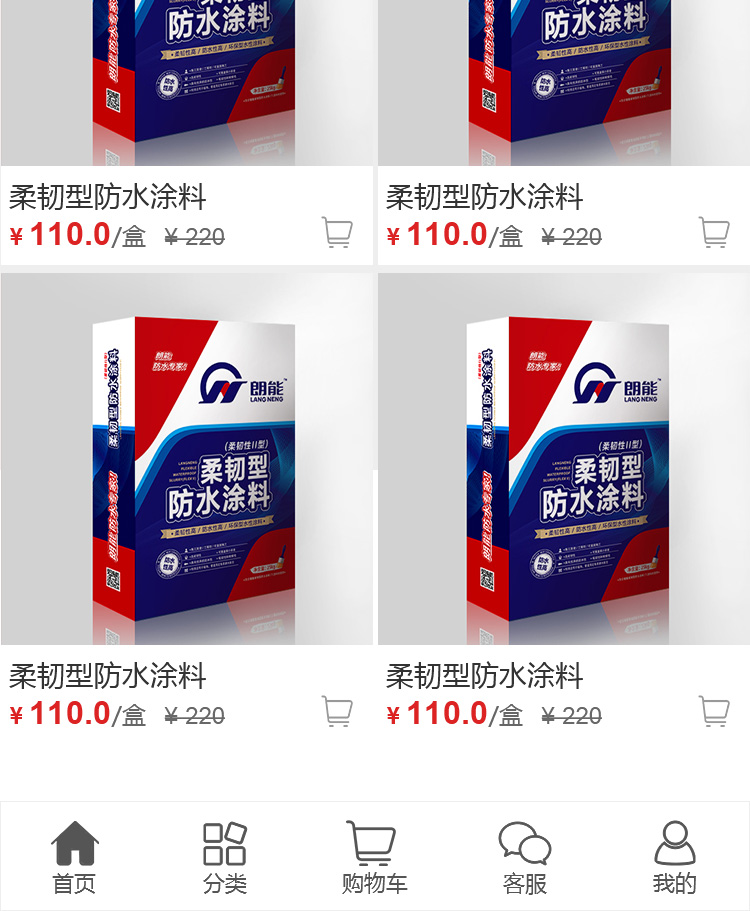Switch to the 分类 categories tab
The height and width of the screenshot is (911, 750).
pyautogui.click(x=225, y=856)
